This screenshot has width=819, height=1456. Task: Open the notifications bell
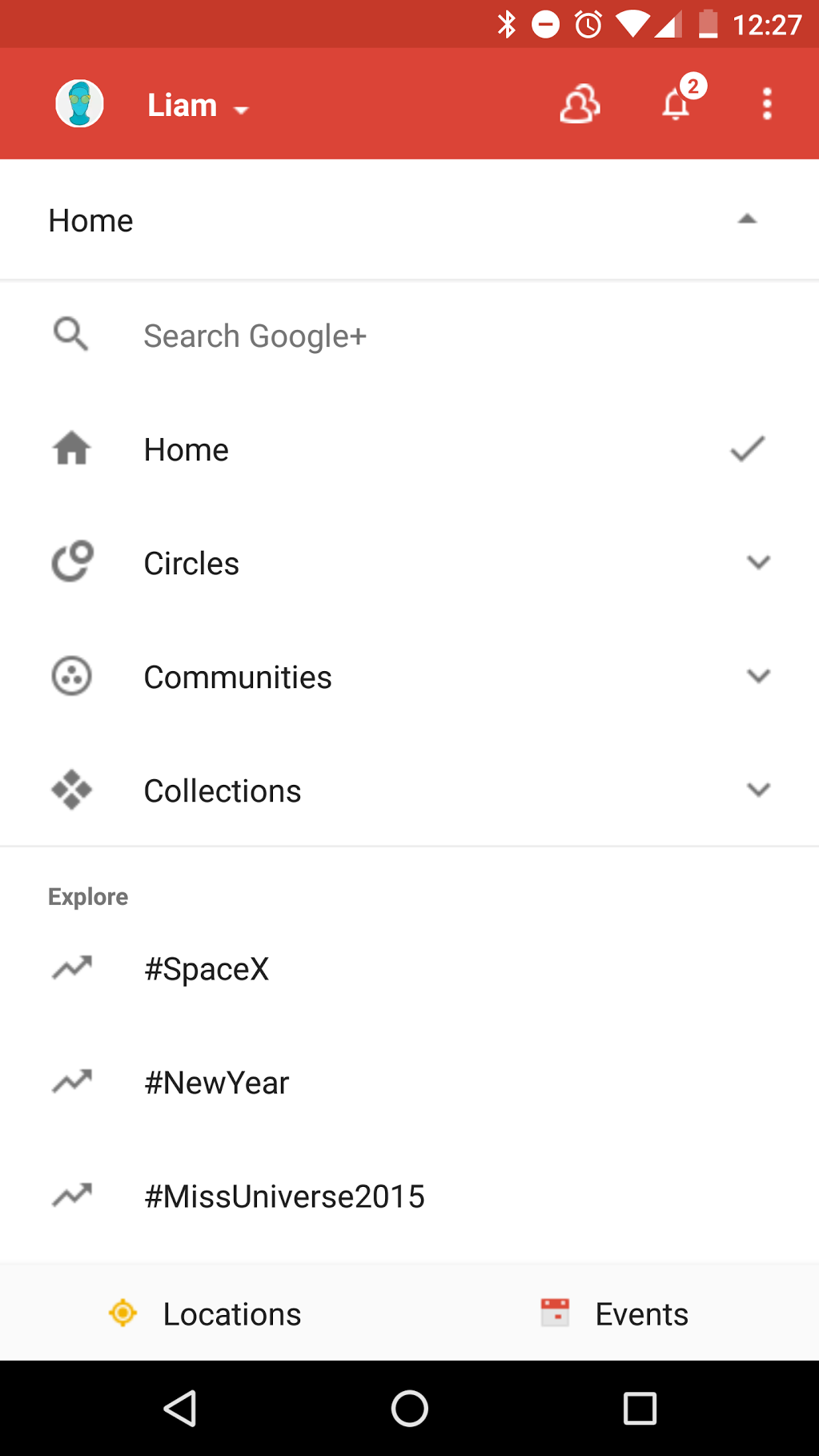(x=677, y=103)
